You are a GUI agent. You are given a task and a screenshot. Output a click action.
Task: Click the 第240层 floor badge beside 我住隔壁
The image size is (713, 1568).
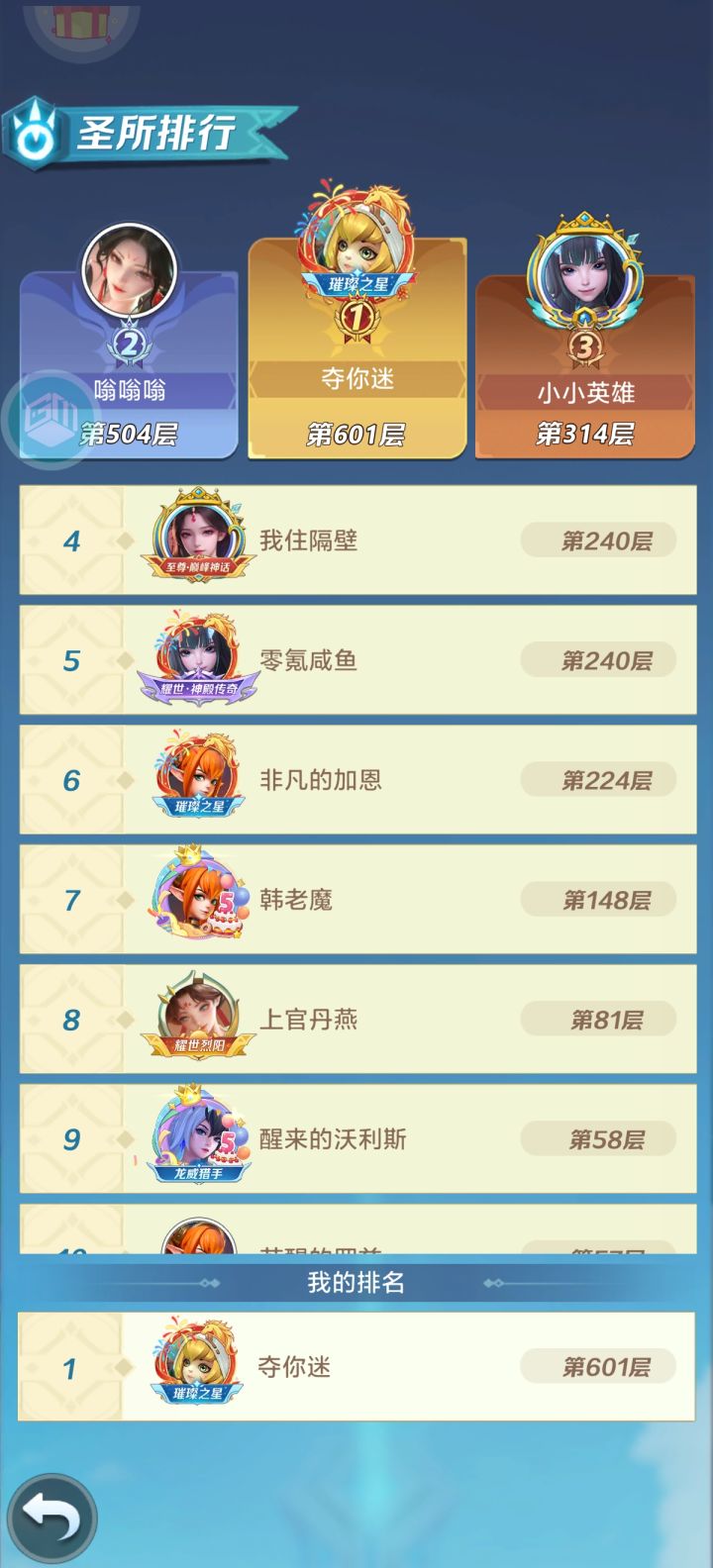point(599,540)
